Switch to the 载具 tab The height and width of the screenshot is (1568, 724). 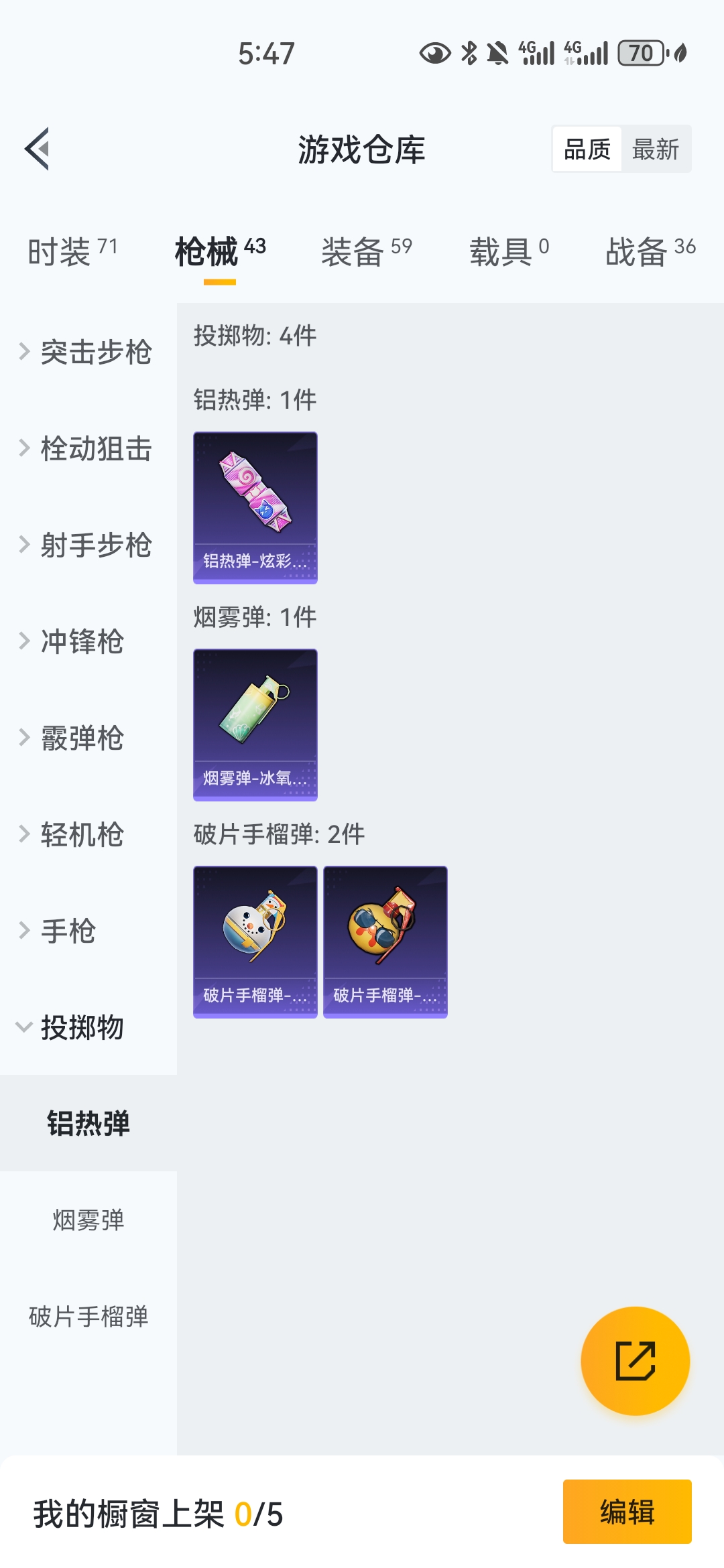click(509, 252)
